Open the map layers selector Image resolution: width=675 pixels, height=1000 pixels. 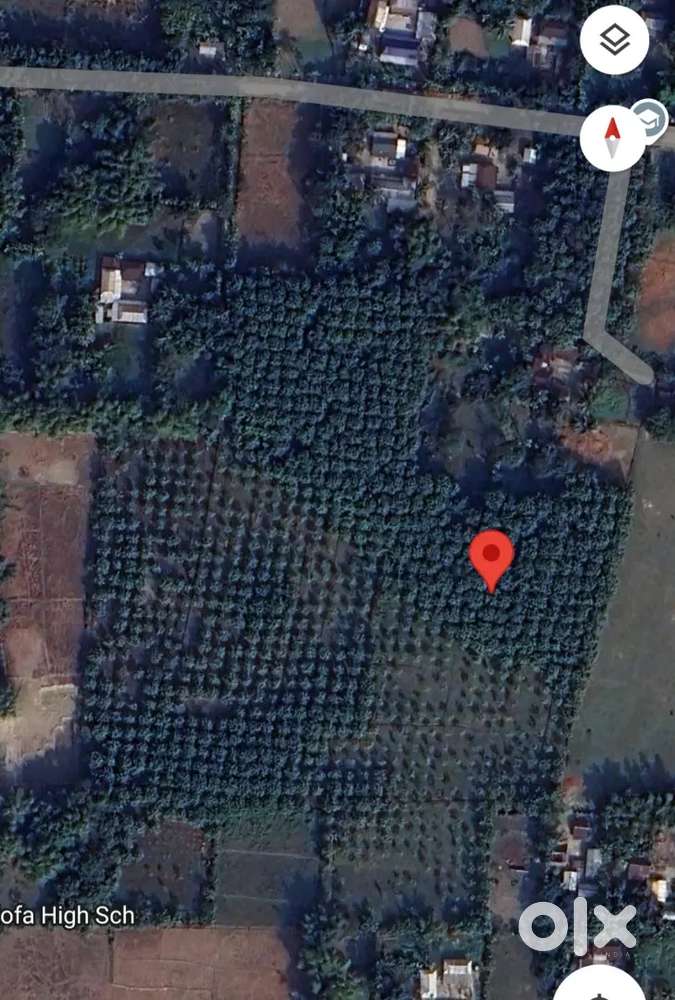pos(614,41)
